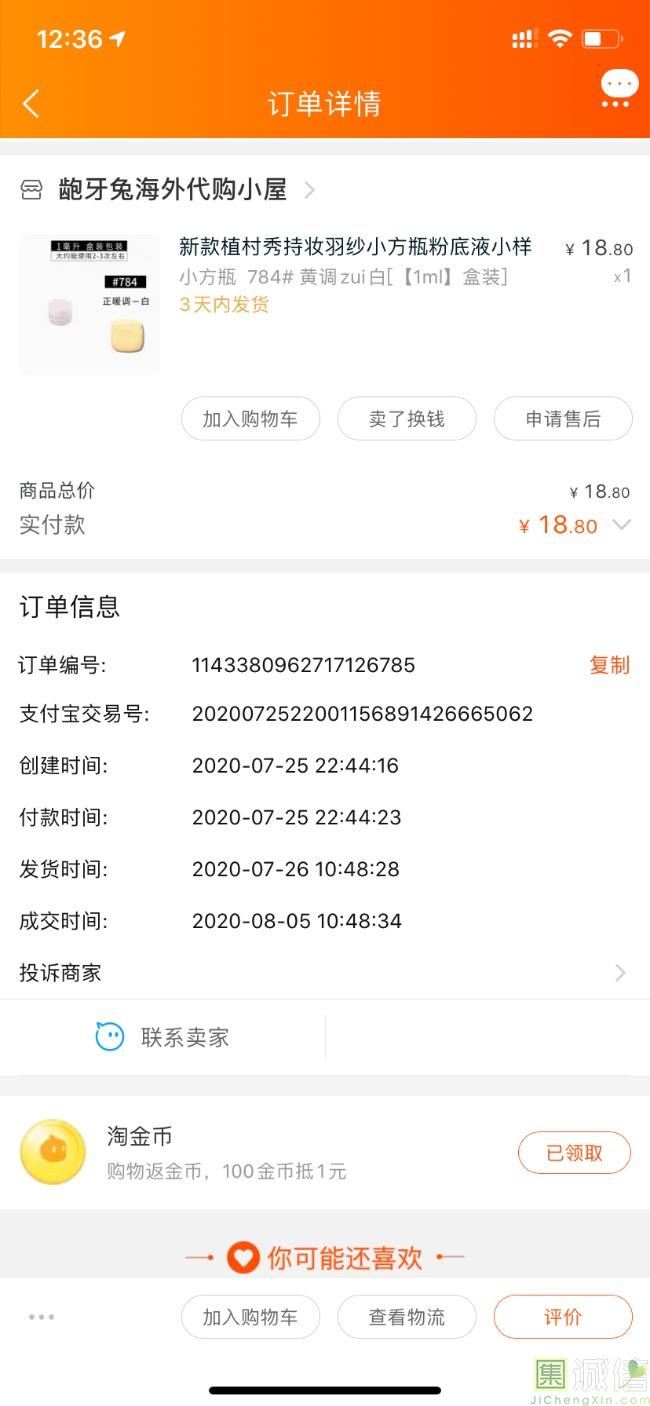This screenshot has height=1406, width=650.
Task: View shipping tracking with 查看物流
Action: point(406,1317)
